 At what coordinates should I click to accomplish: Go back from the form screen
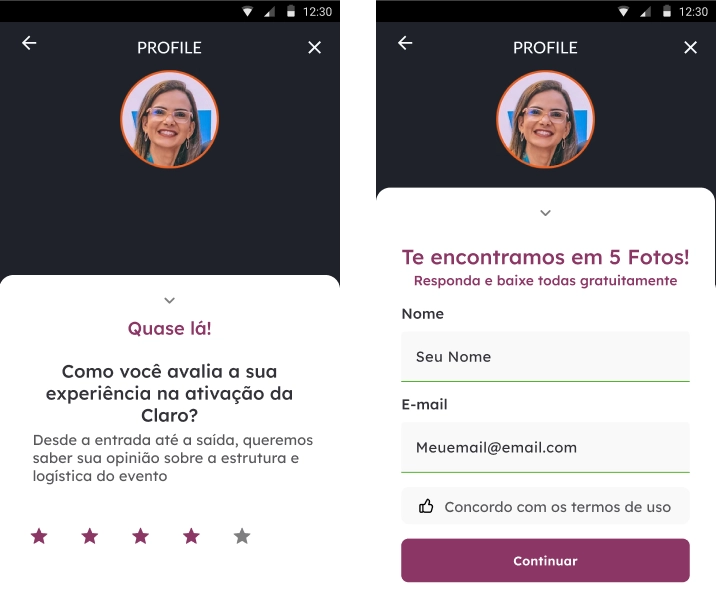tap(405, 43)
